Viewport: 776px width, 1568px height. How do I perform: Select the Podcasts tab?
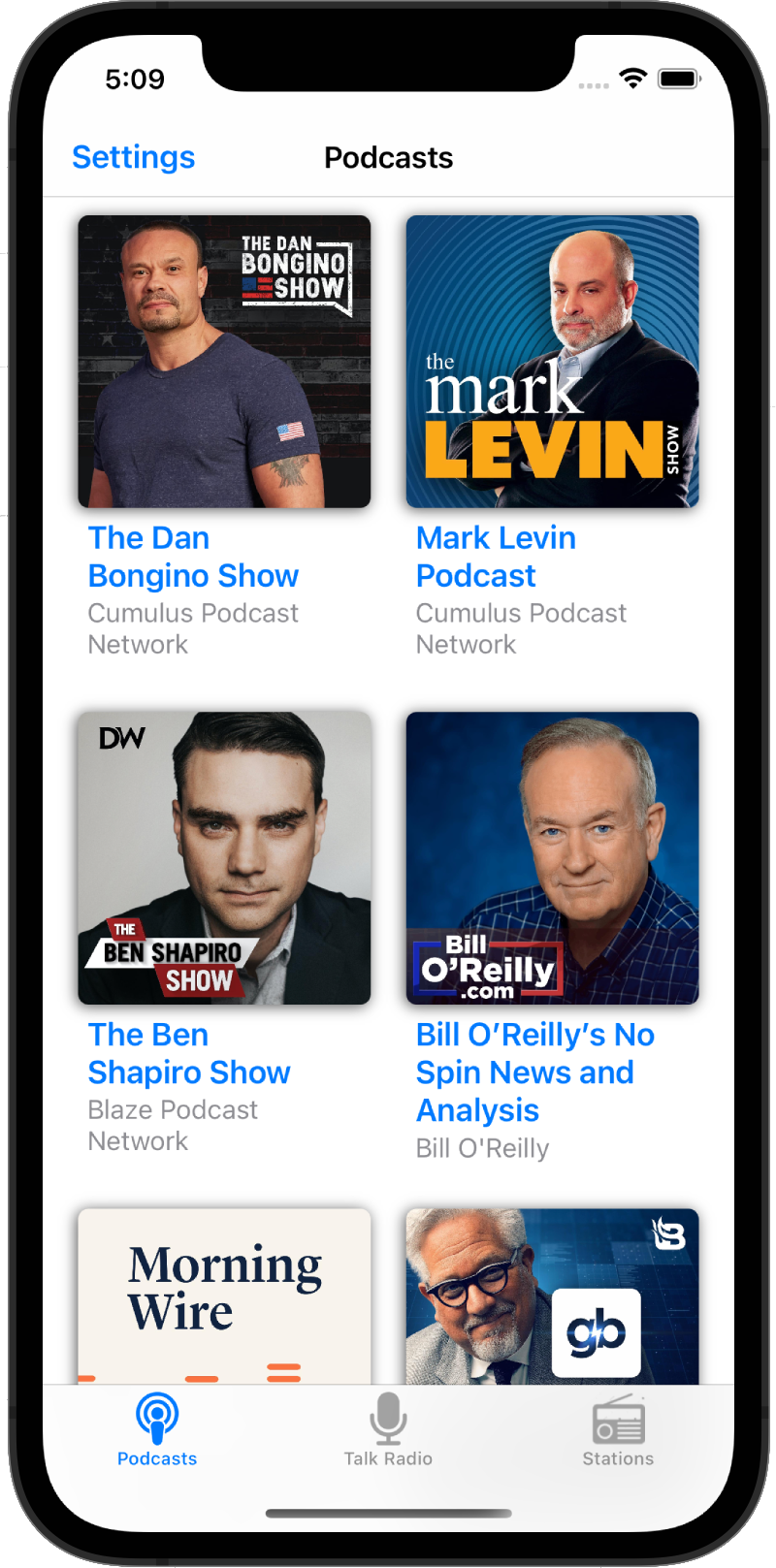pyautogui.click(x=157, y=1429)
